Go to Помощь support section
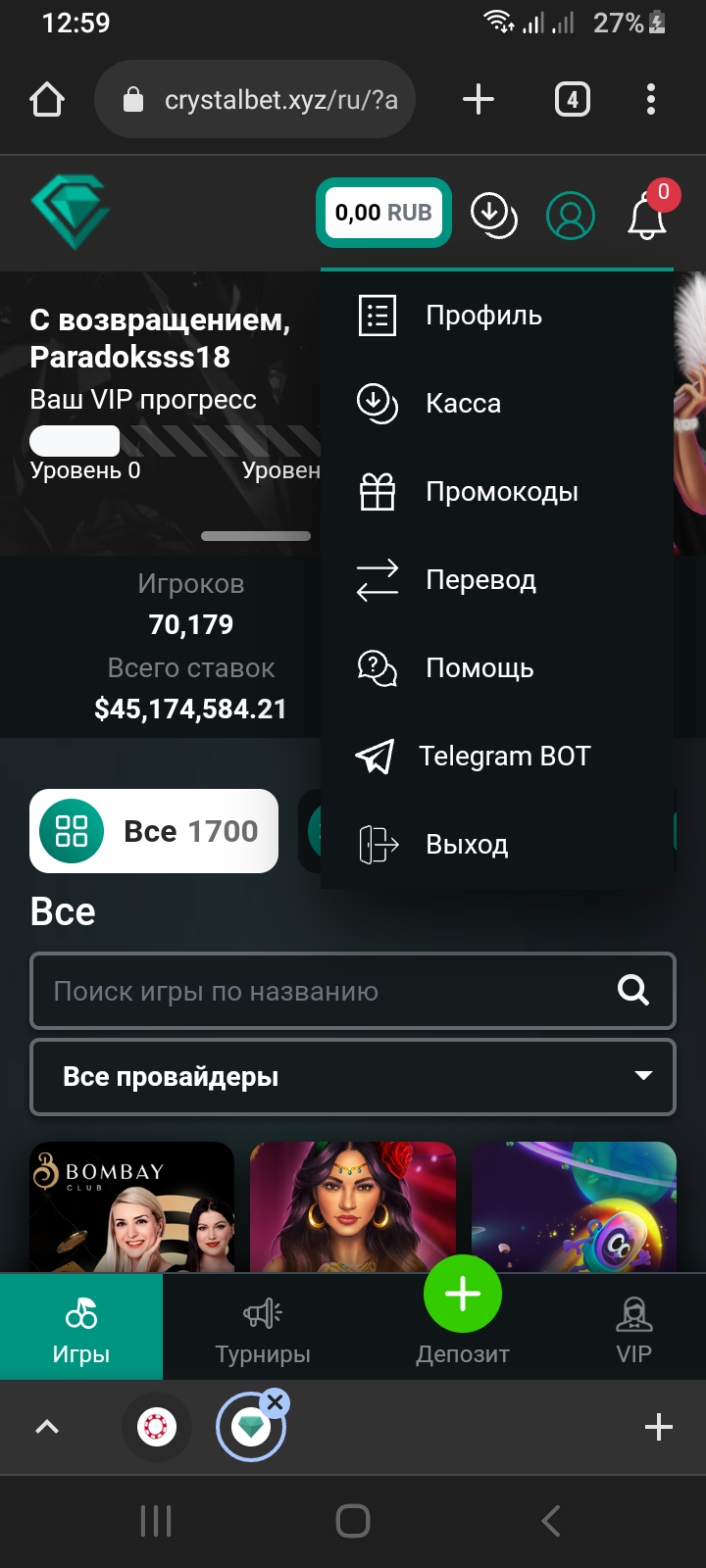 479,668
